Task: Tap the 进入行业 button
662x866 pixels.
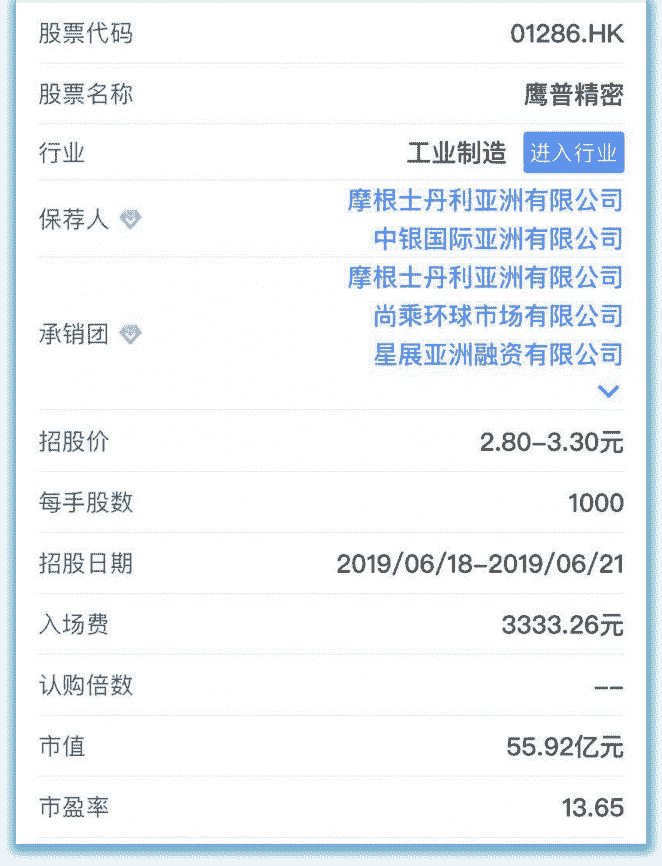Action: tap(573, 153)
